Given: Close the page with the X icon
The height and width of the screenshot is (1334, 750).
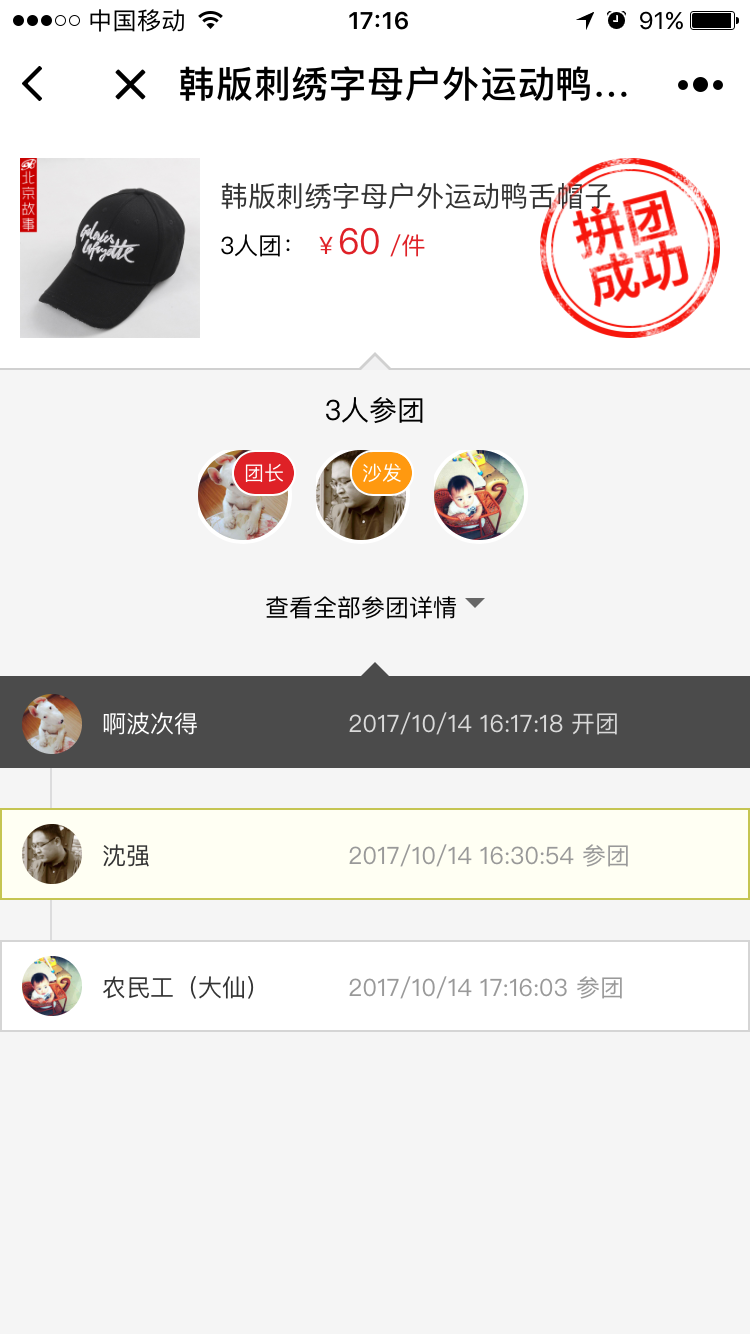Looking at the screenshot, I should click(x=130, y=85).
